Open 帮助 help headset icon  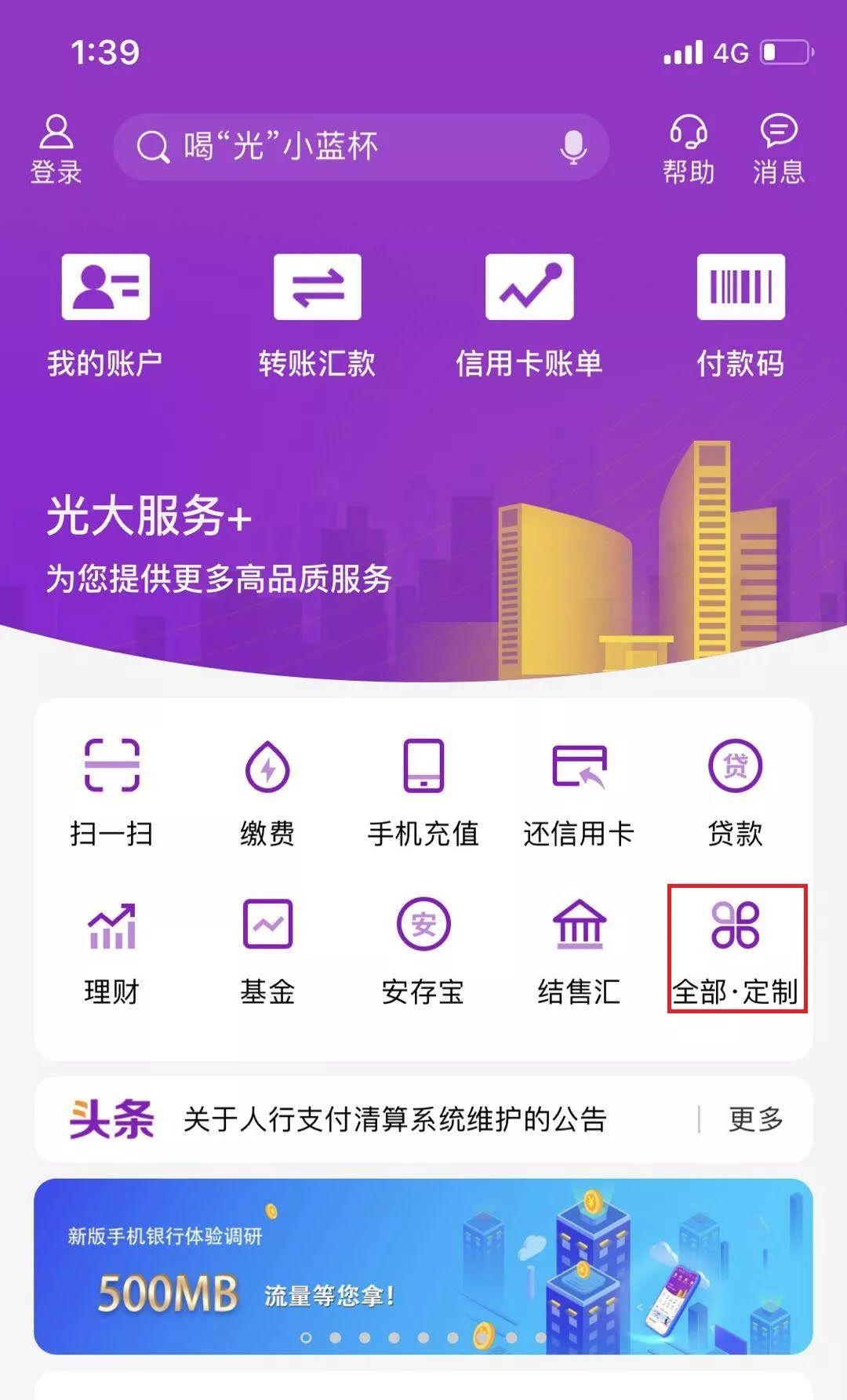(x=688, y=148)
